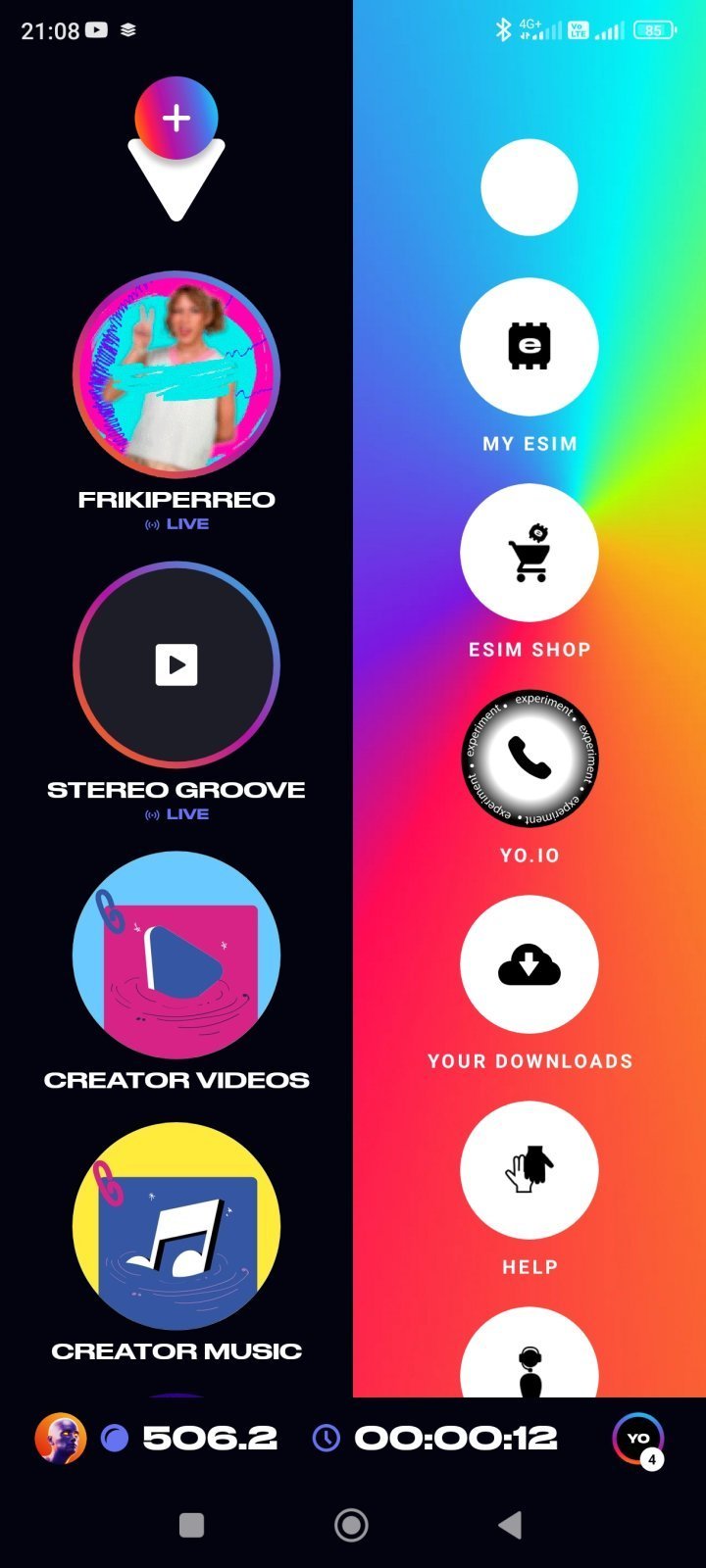Play the Stereo Groove live channel

click(176, 664)
